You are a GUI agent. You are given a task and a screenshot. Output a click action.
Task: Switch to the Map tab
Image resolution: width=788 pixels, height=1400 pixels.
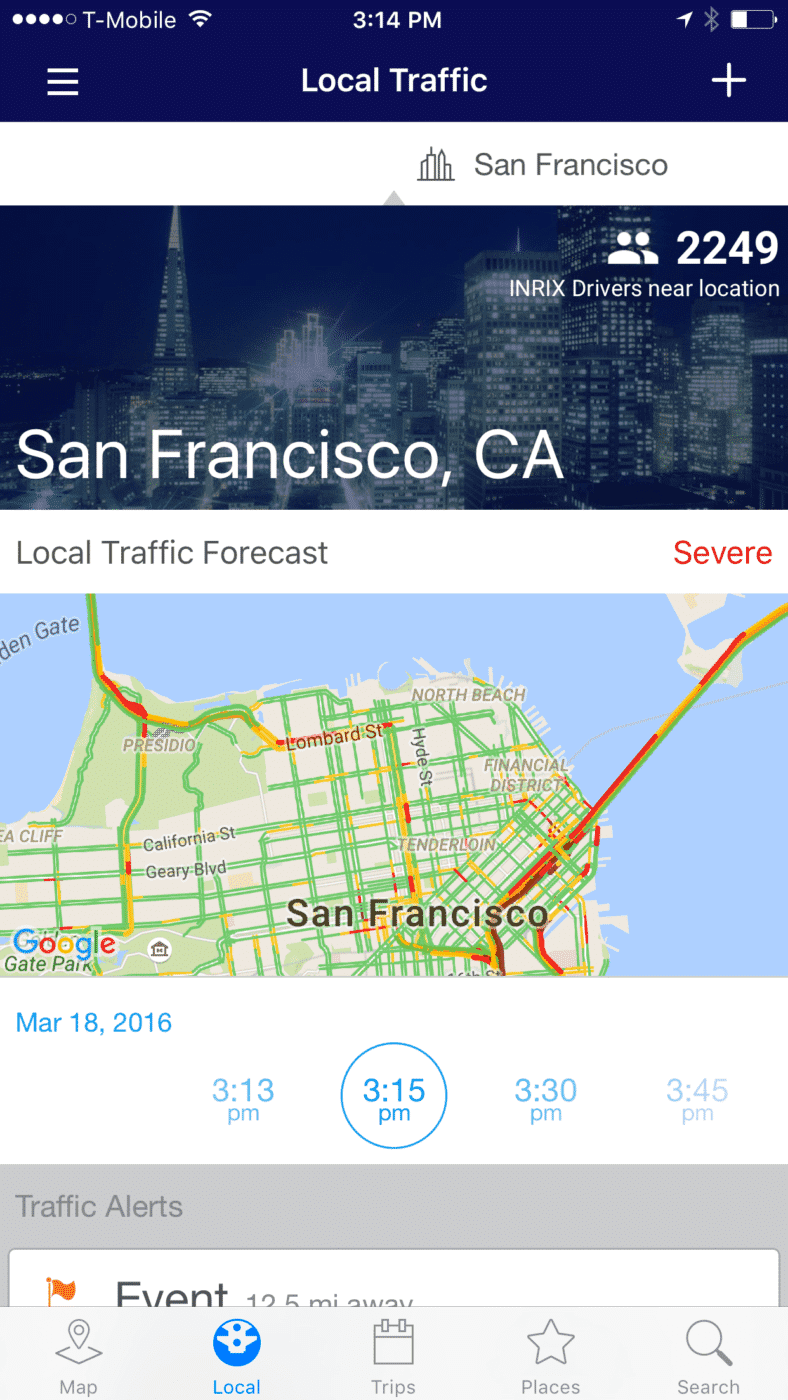click(78, 1356)
